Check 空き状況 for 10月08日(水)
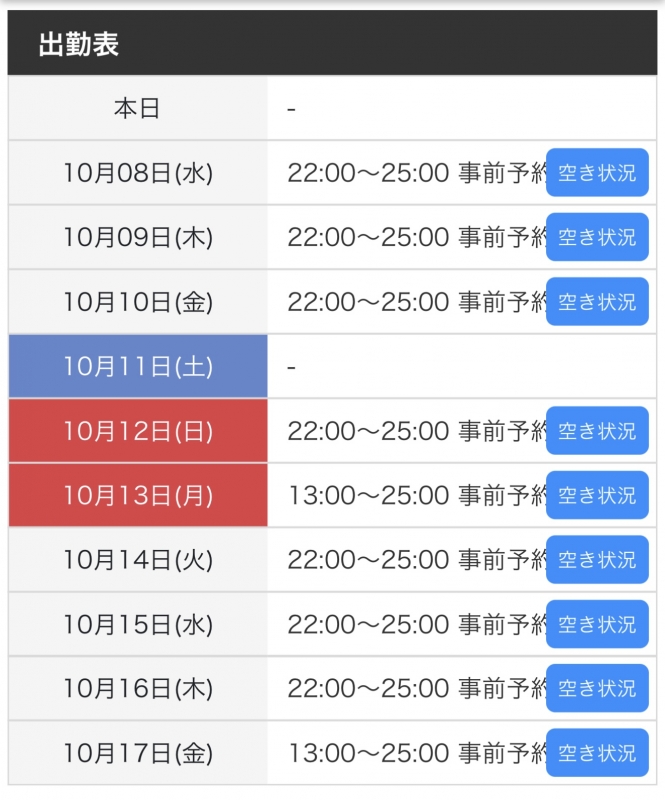Screen dimensions: 665x800 click(597, 172)
